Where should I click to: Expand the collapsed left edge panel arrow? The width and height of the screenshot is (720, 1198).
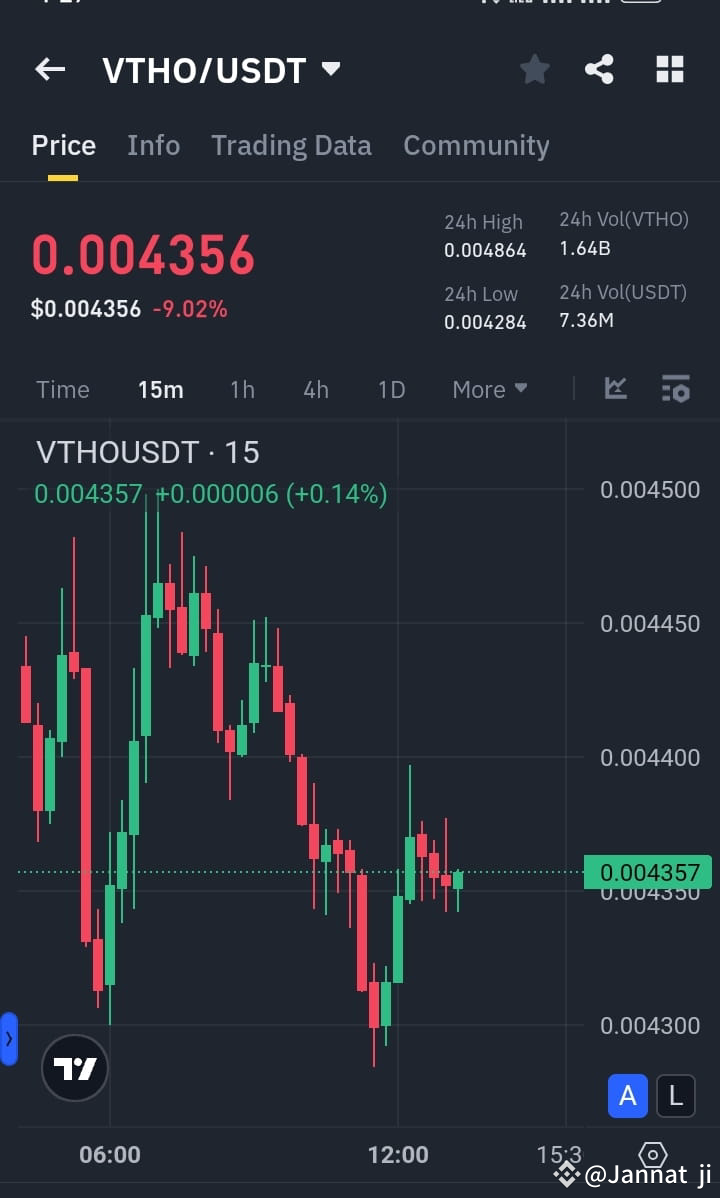pos(10,1039)
